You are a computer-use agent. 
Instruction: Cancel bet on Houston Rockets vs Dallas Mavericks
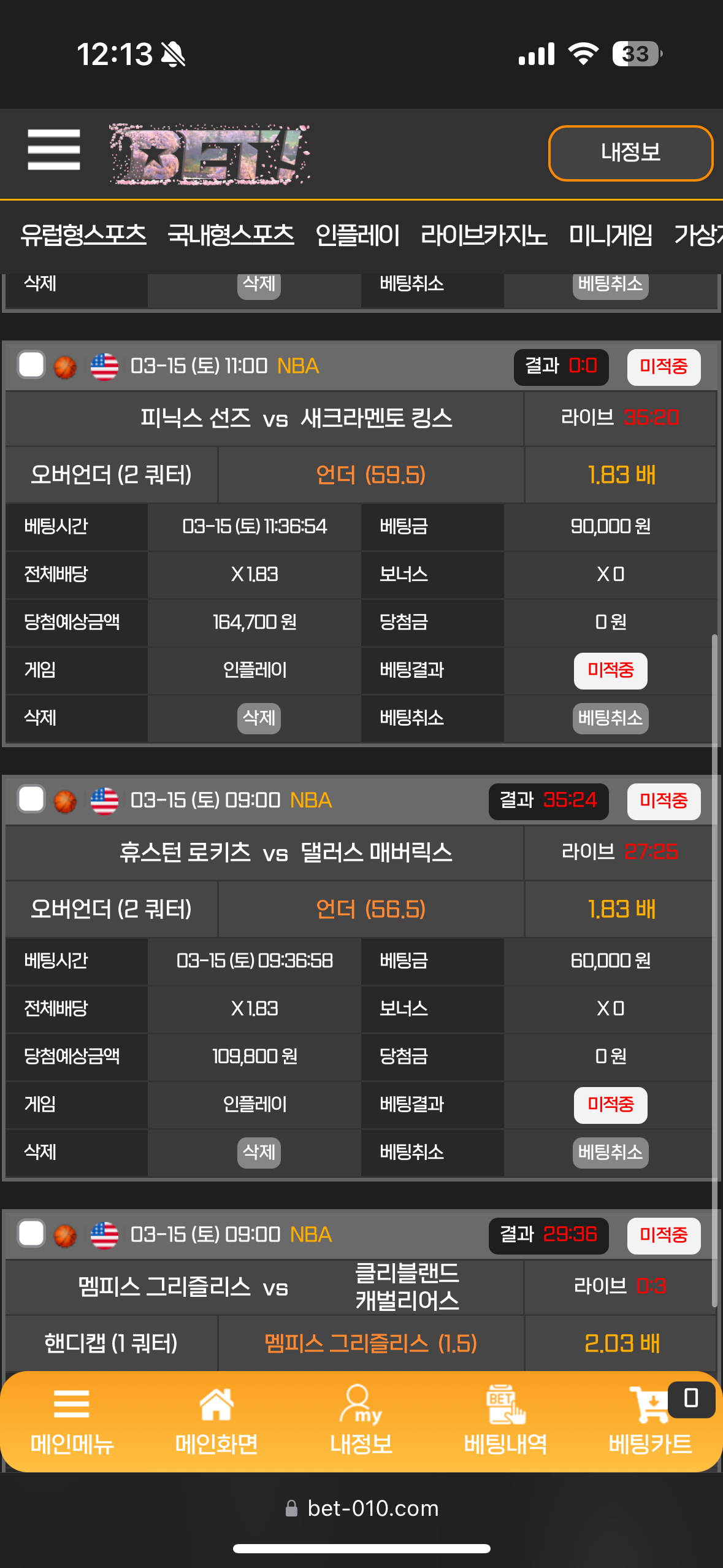tap(610, 1152)
